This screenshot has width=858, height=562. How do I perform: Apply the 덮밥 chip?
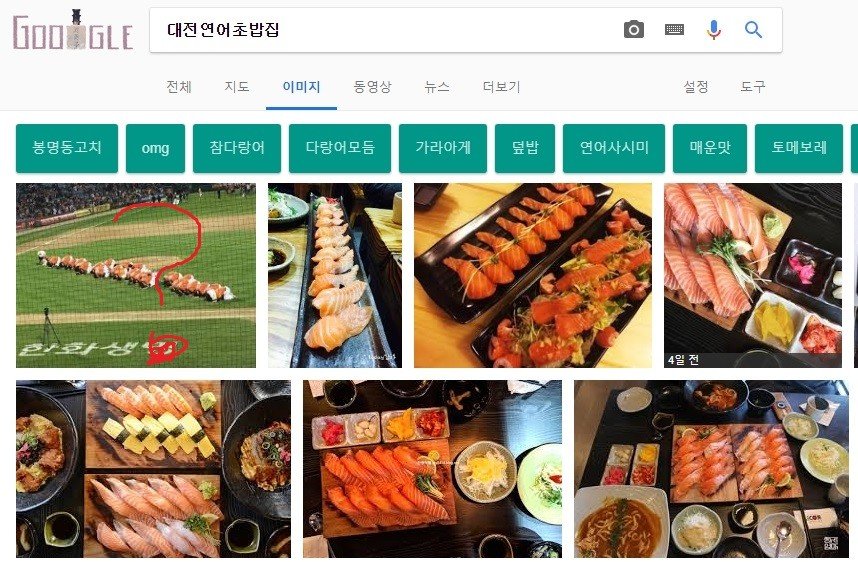tap(525, 148)
